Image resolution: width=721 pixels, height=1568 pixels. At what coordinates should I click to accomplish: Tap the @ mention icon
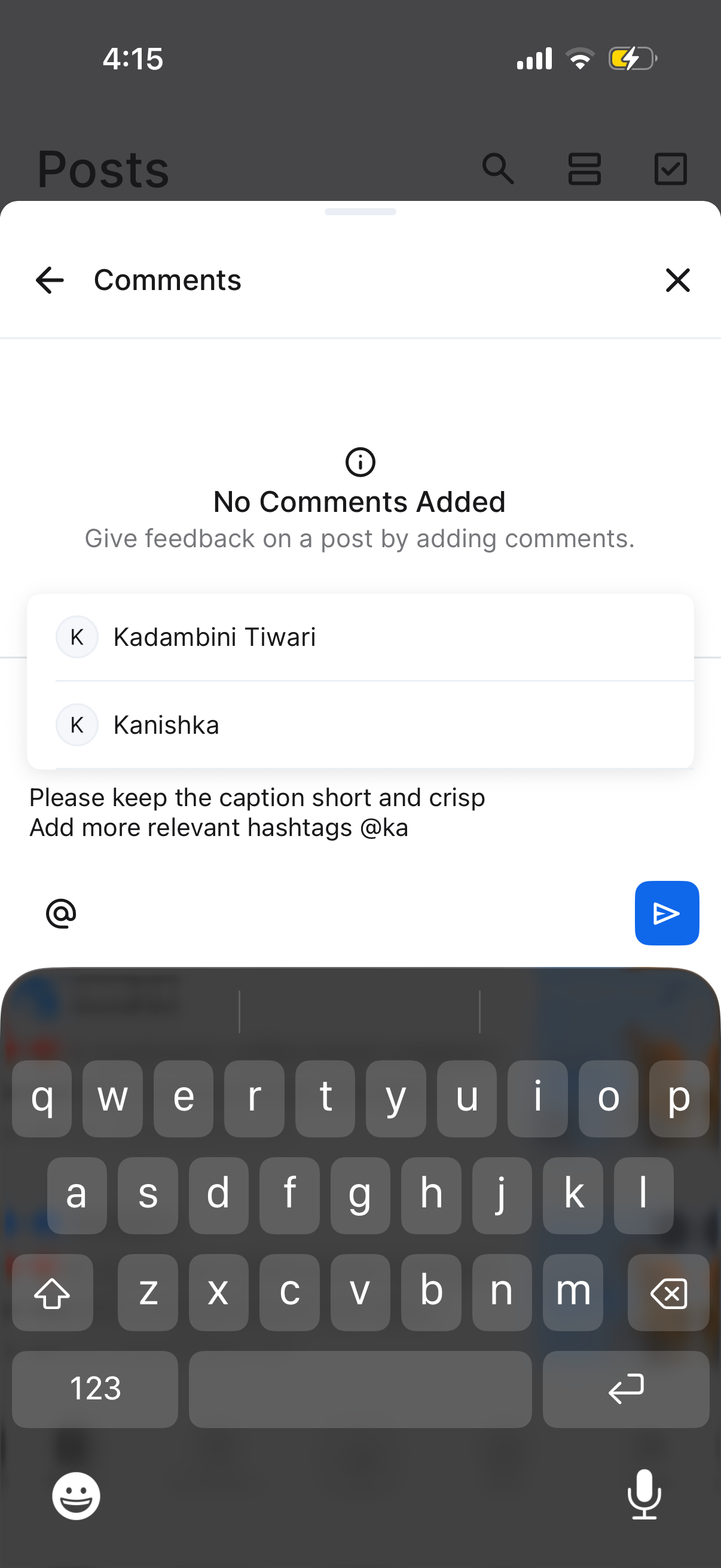point(61,913)
